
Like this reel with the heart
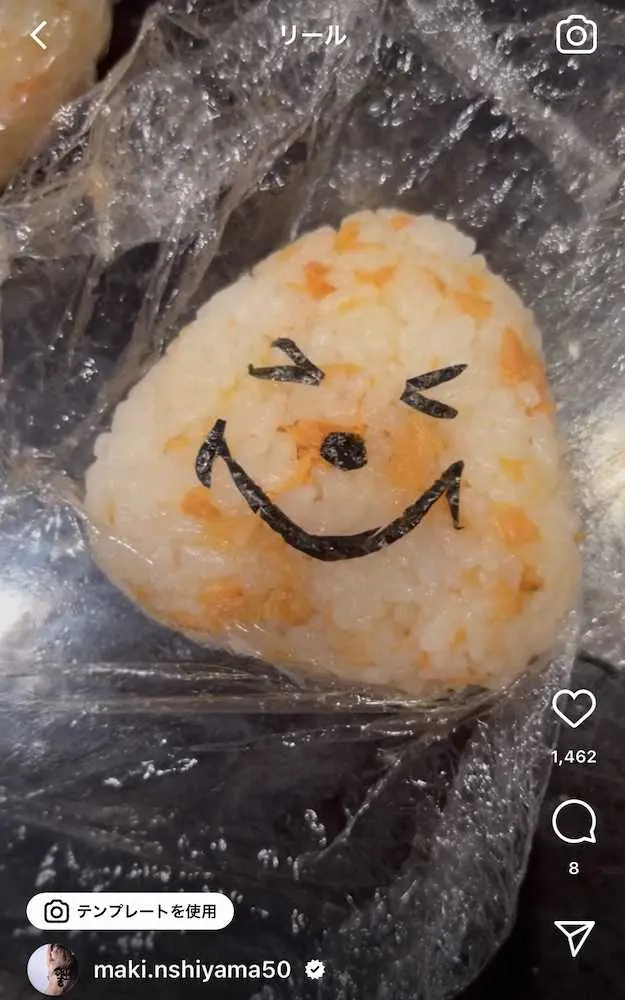tap(574, 709)
